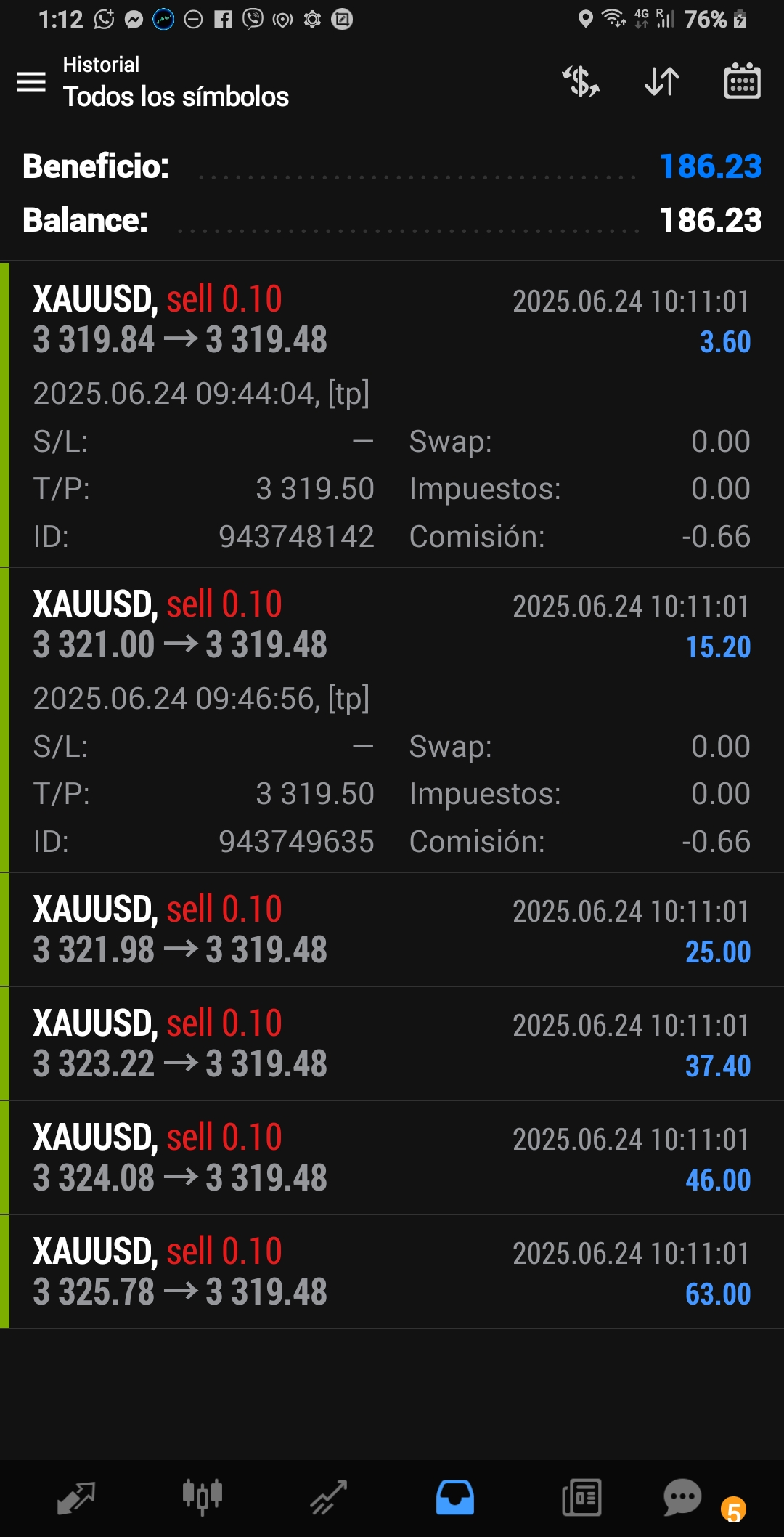The width and height of the screenshot is (784, 1537).
Task: Open the hamburger drawer menu
Action: [31, 81]
